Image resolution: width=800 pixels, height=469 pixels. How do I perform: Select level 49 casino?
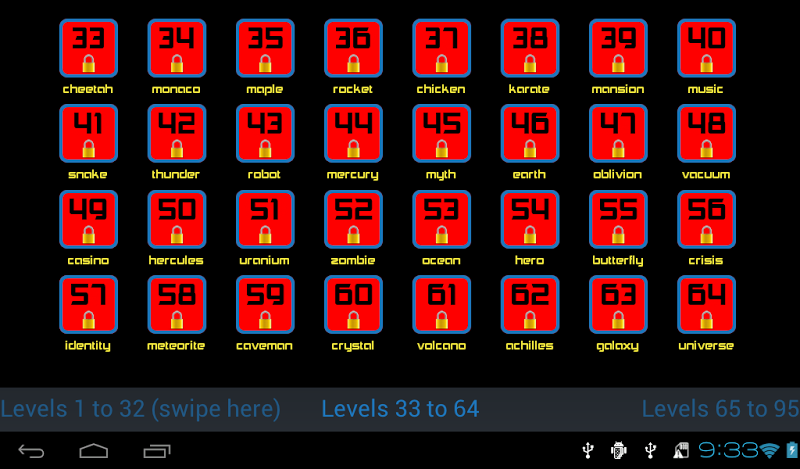(88, 219)
